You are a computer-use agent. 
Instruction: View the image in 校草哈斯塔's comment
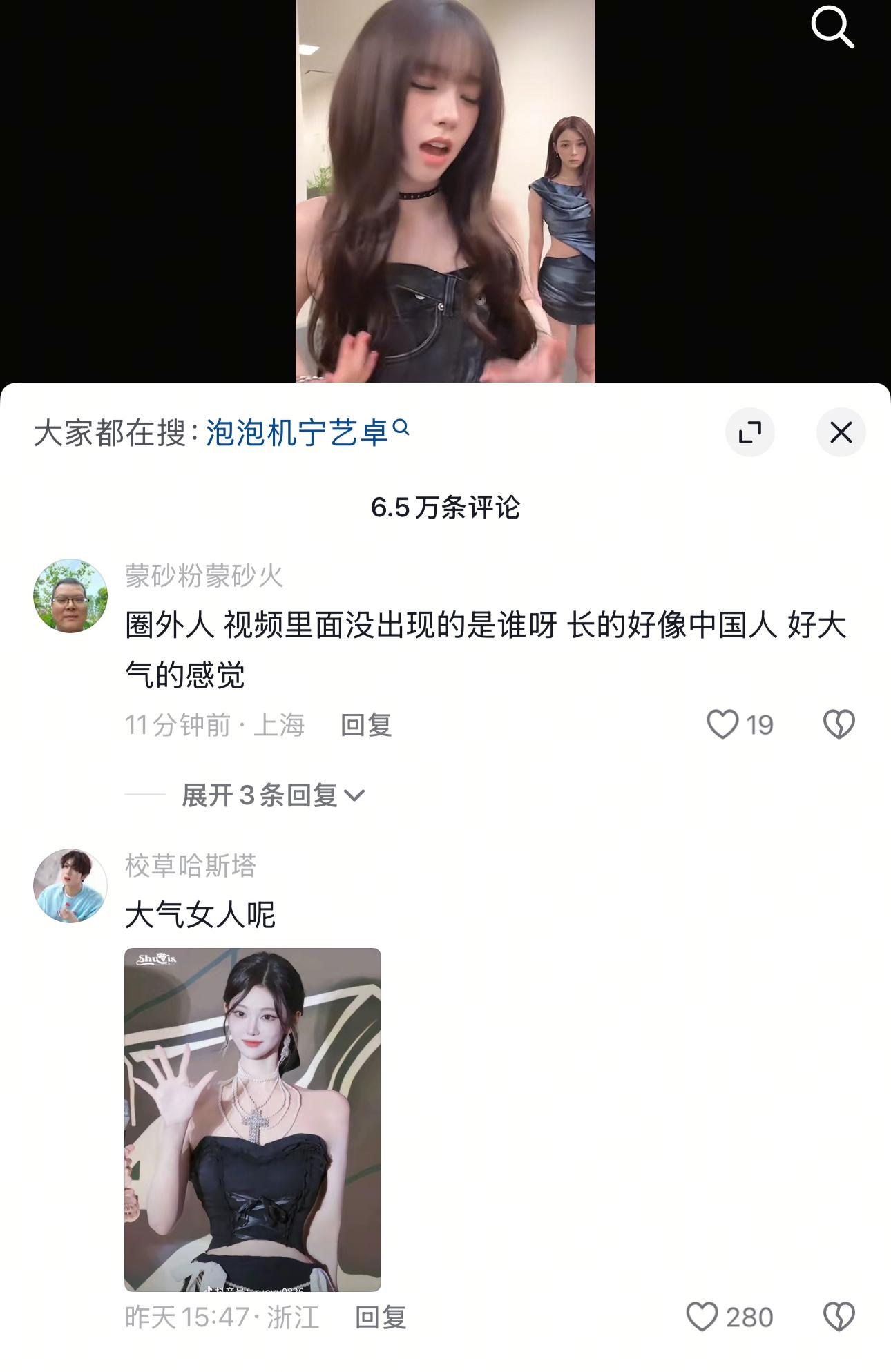point(252,1119)
